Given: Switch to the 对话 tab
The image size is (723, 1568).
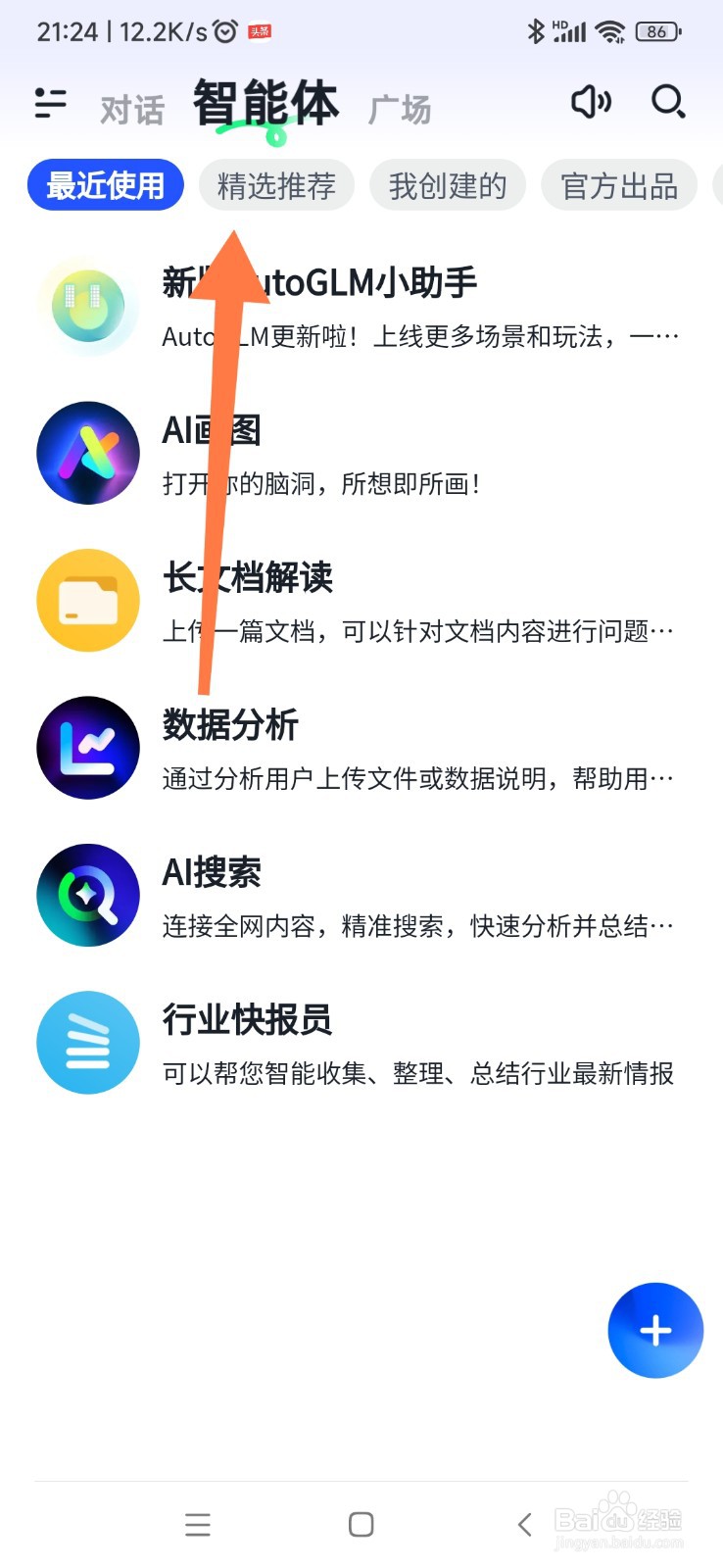Looking at the screenshot, I should click(132, 110).
